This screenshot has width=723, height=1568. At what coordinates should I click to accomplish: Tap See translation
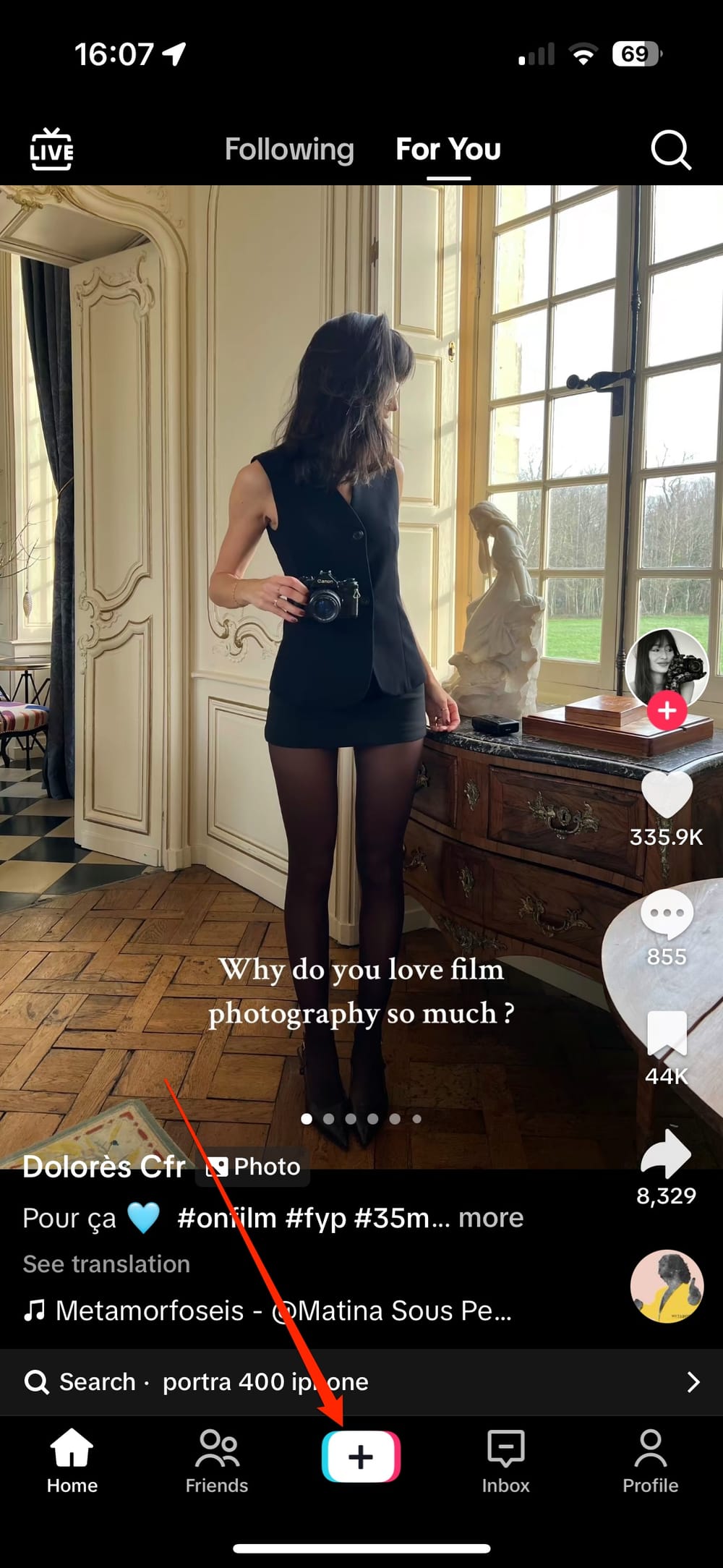[x=106, y=1264]
